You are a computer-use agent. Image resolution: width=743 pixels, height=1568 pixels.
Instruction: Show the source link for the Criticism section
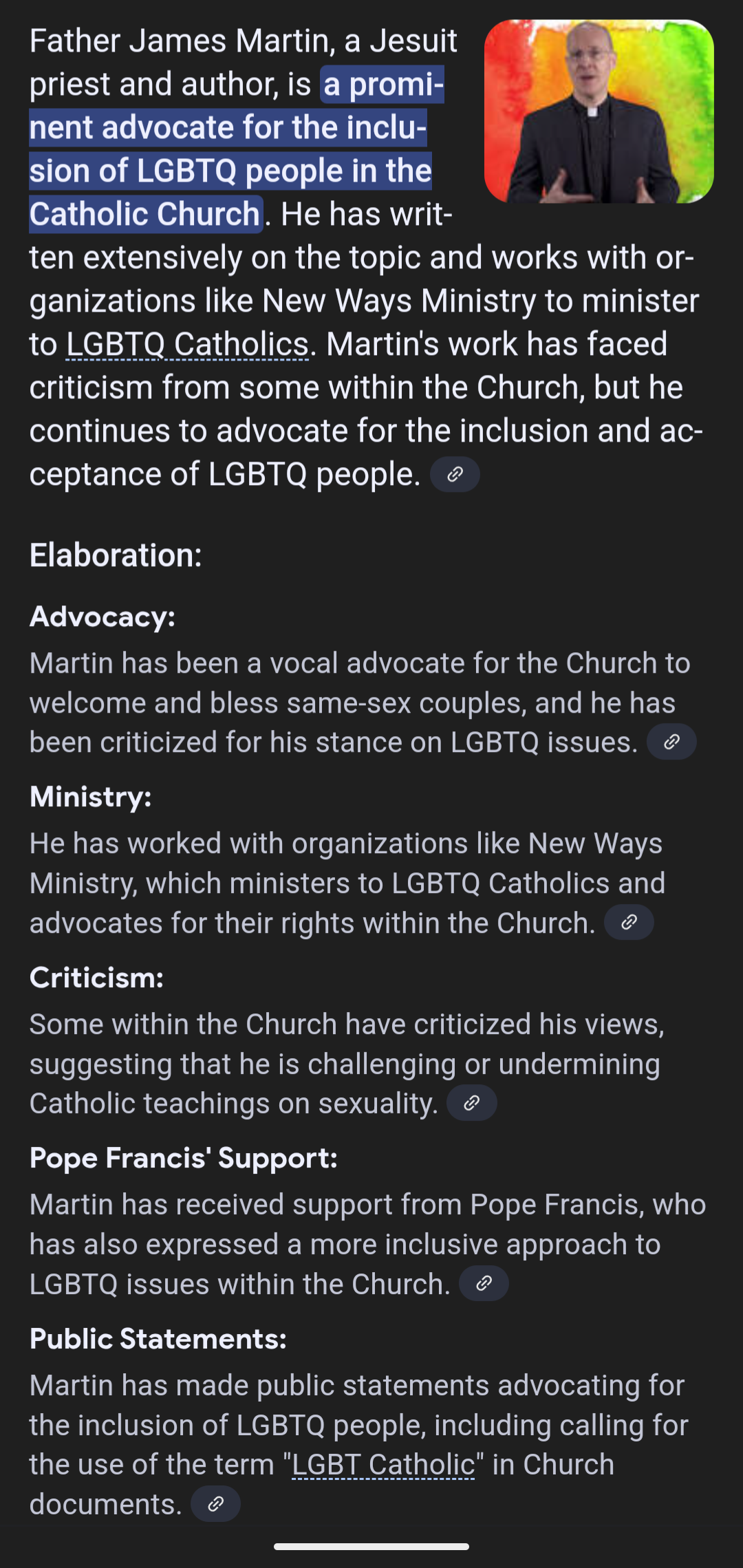(471, 1103)
